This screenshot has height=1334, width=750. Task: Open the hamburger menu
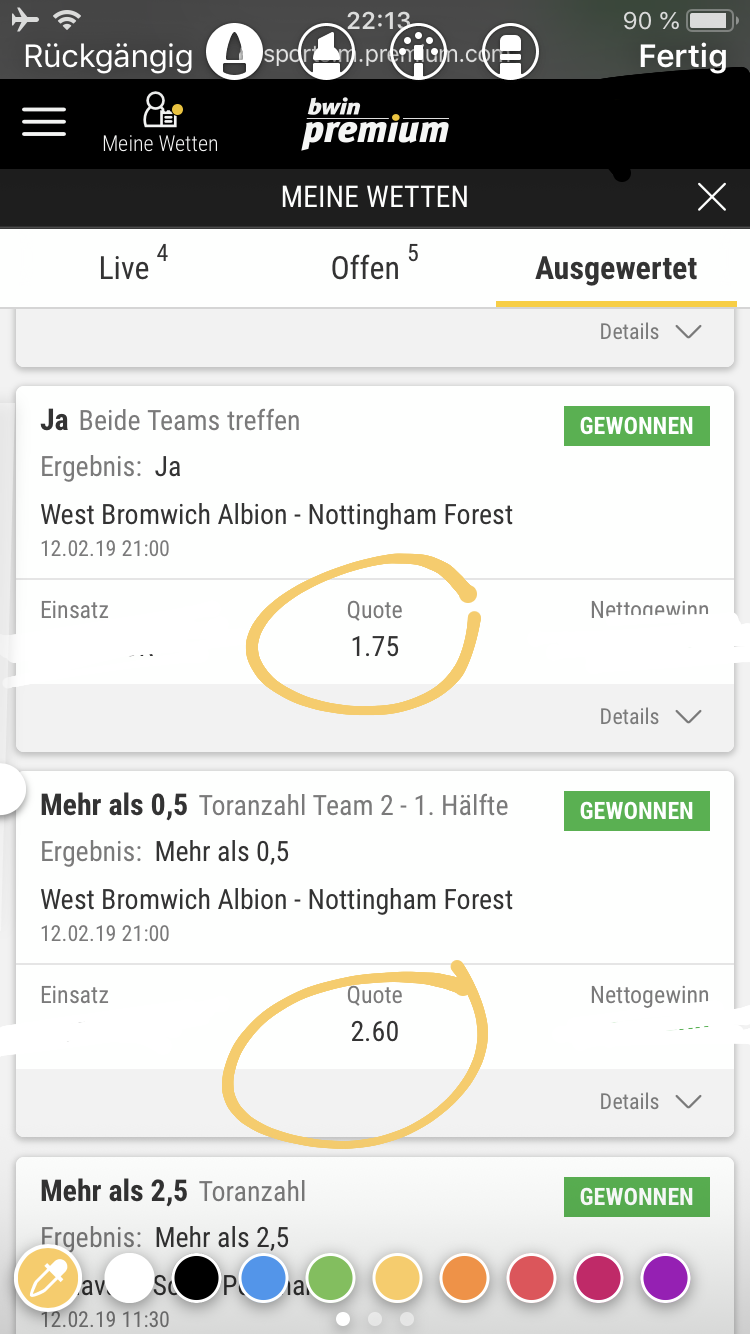pos(44,121)
